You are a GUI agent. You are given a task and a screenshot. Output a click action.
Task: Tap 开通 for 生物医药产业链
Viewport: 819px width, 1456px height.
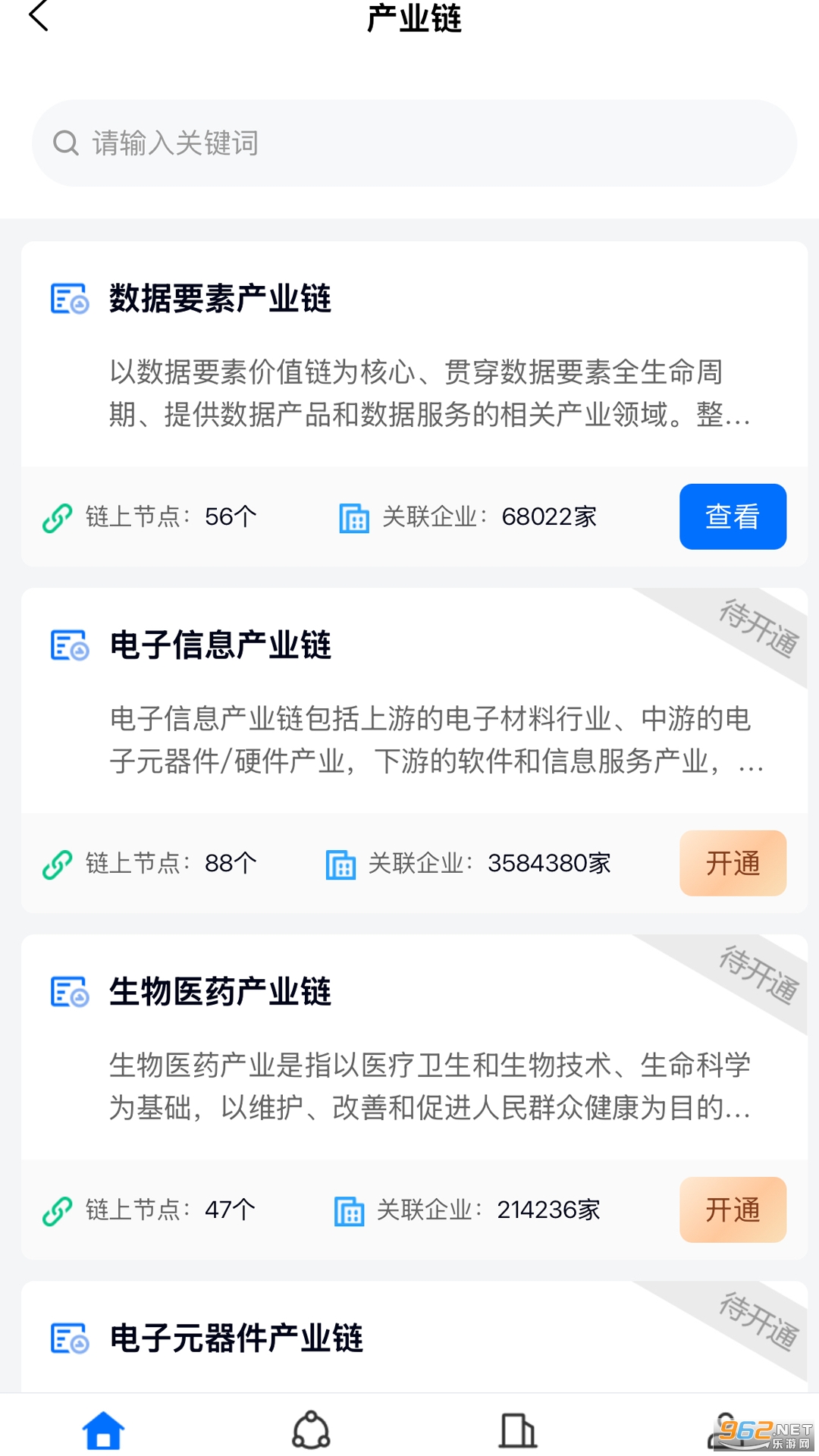pyautogui.click(x=733, y=1210)
